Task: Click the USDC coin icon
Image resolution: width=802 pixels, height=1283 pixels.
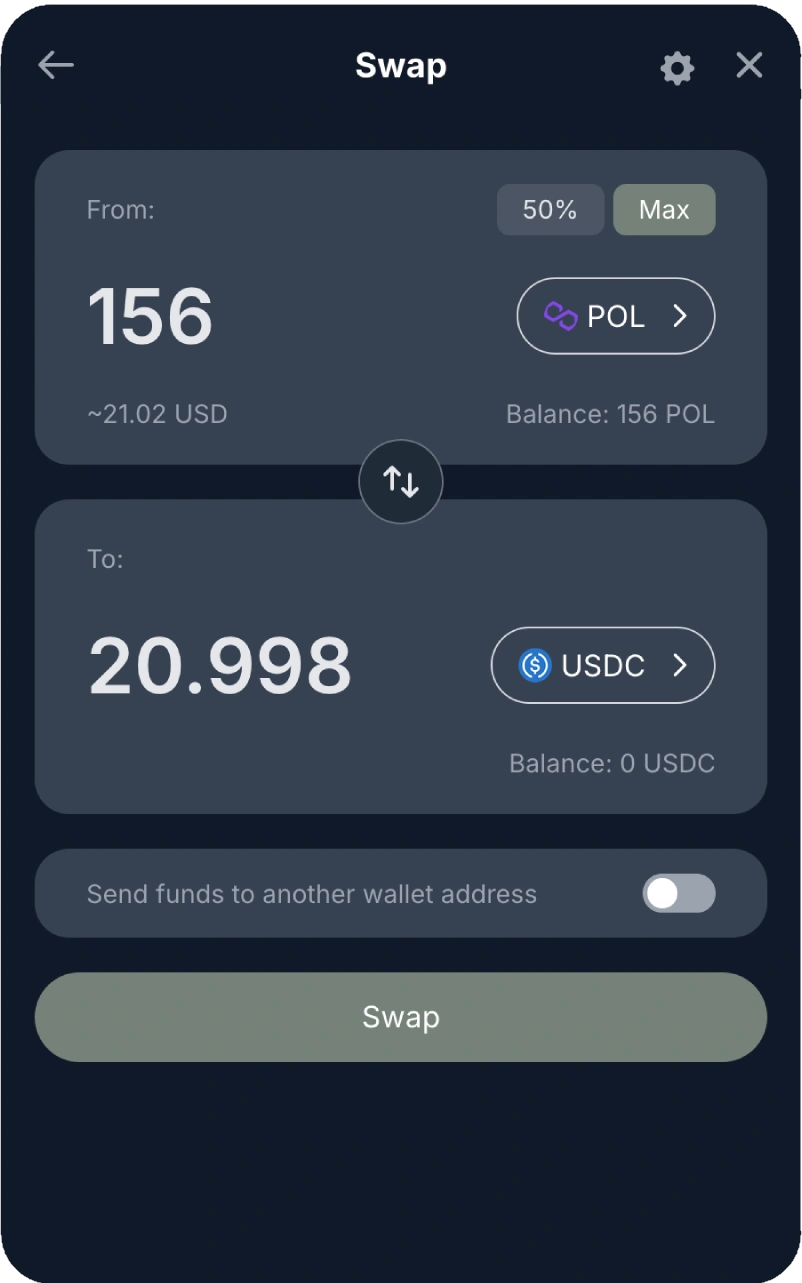Action: 534,665
